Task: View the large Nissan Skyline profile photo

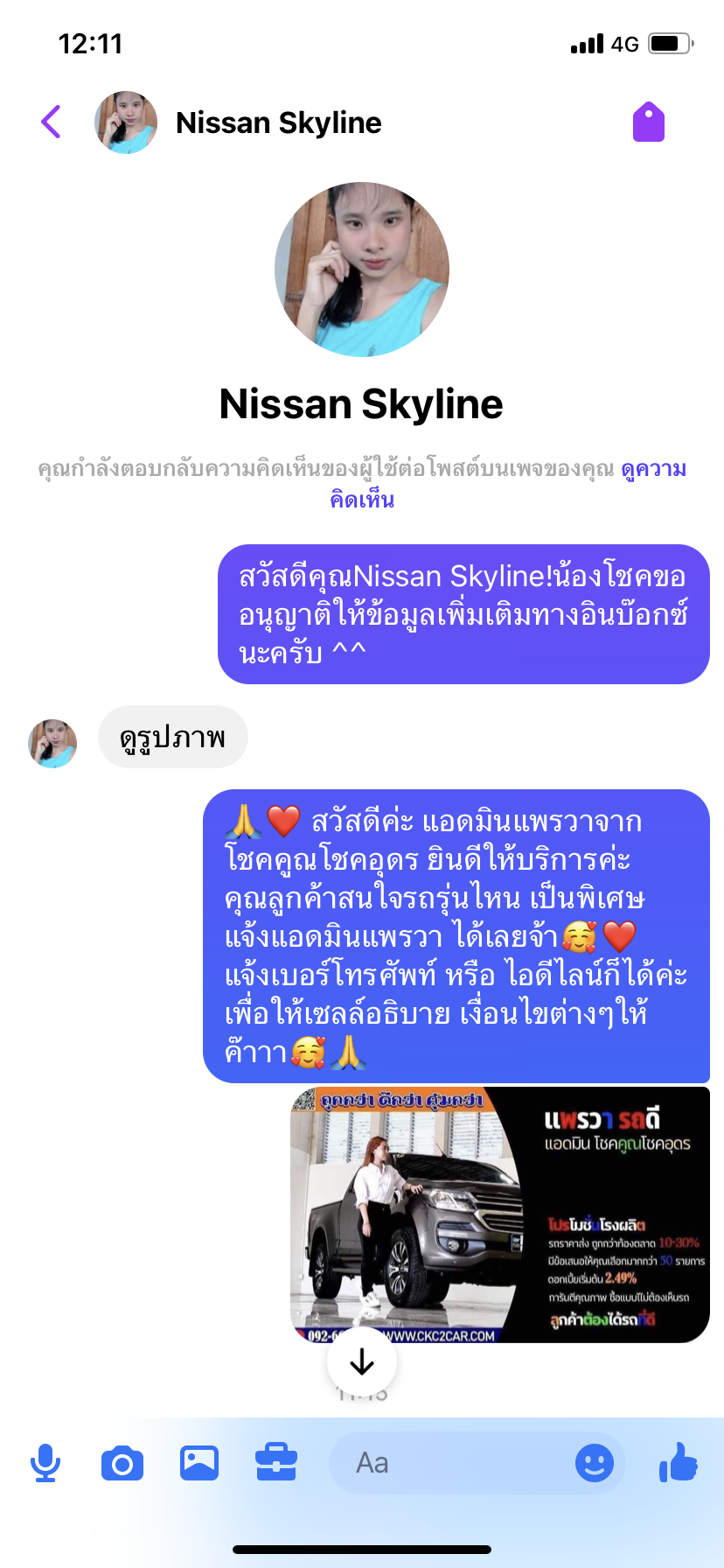Action: [362, 269]
